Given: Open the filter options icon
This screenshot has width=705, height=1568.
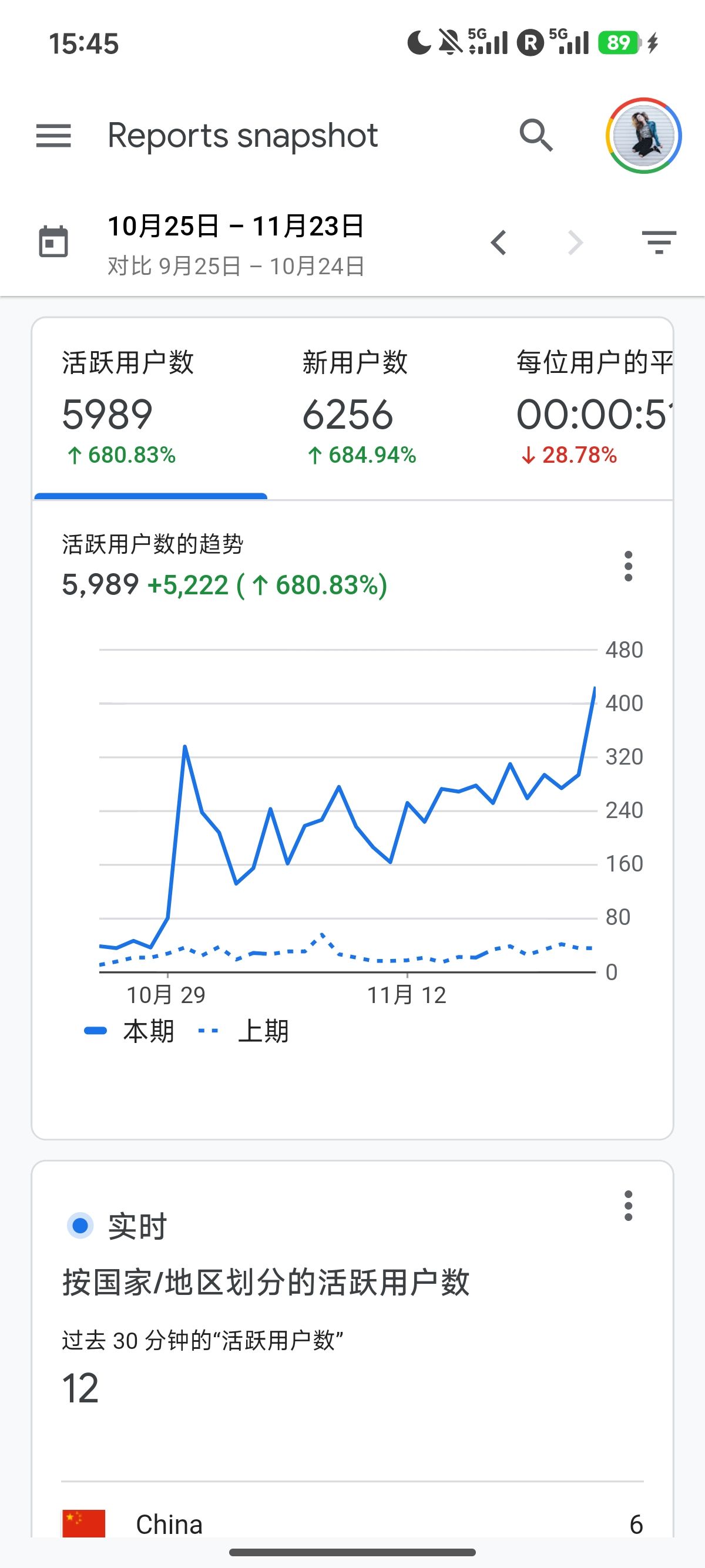Looking at the screenshot, I should (x=659, y=243).
